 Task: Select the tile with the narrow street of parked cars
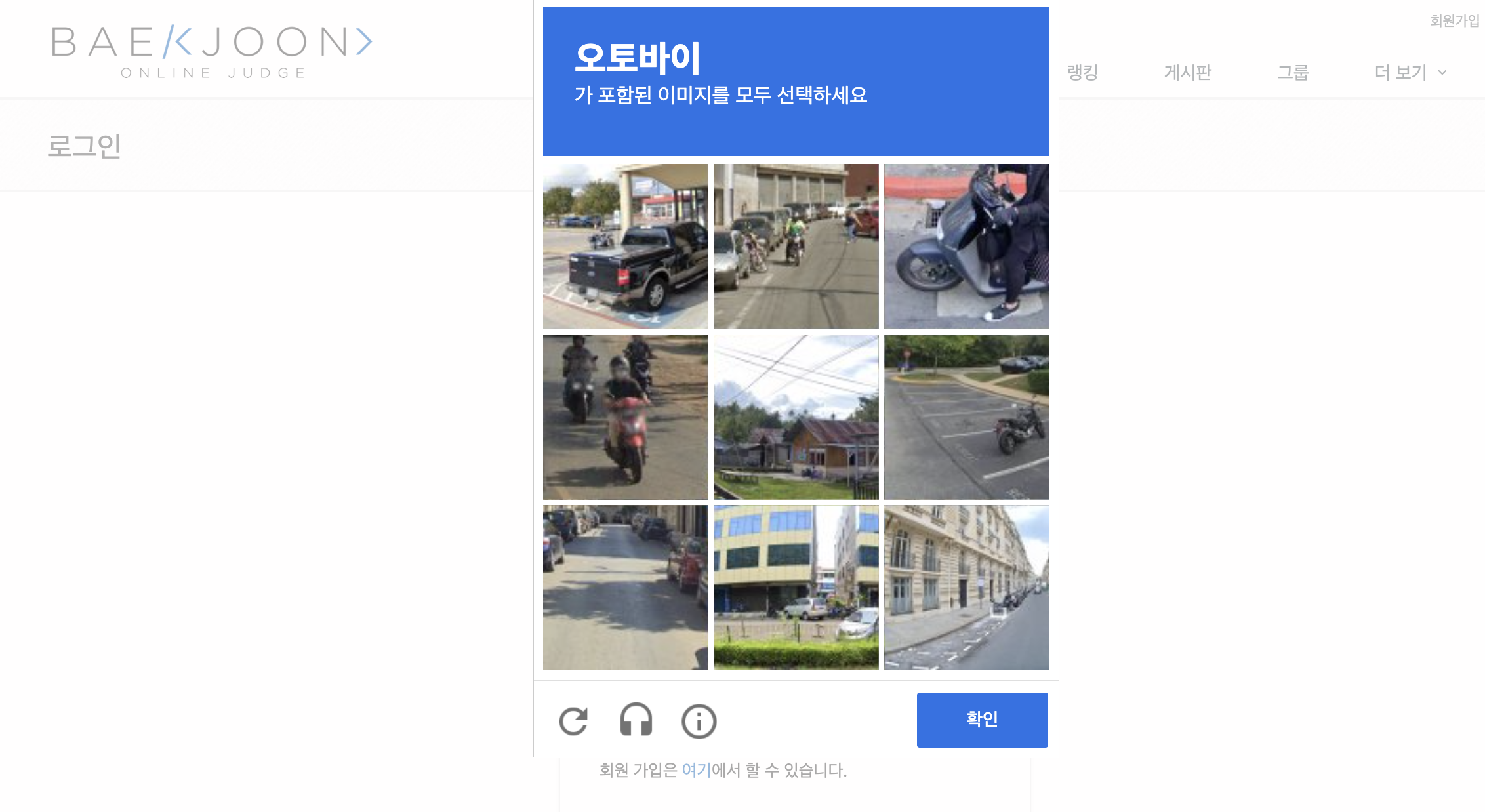[x=625, y=588]
